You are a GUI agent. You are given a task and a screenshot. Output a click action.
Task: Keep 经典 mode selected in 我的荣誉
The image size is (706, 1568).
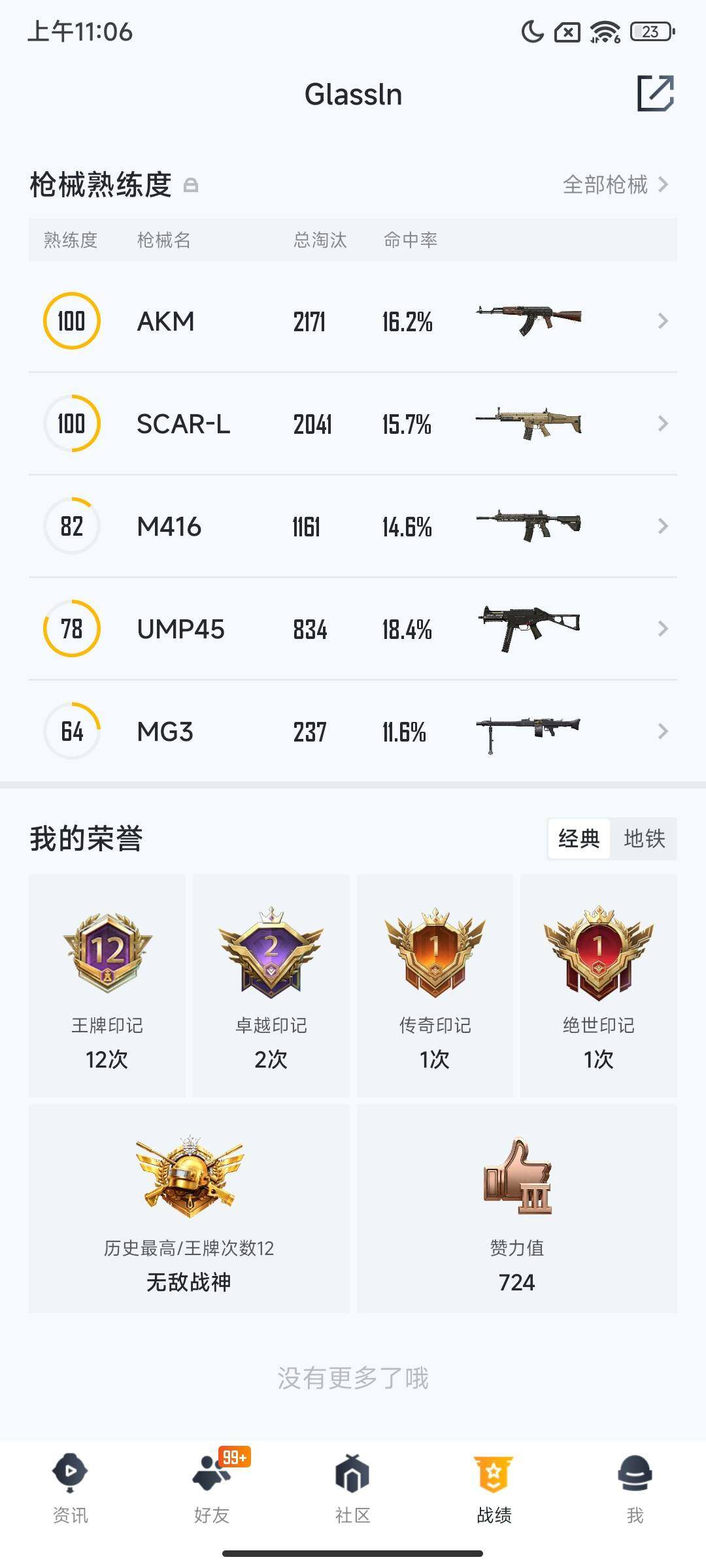[578, 840]
